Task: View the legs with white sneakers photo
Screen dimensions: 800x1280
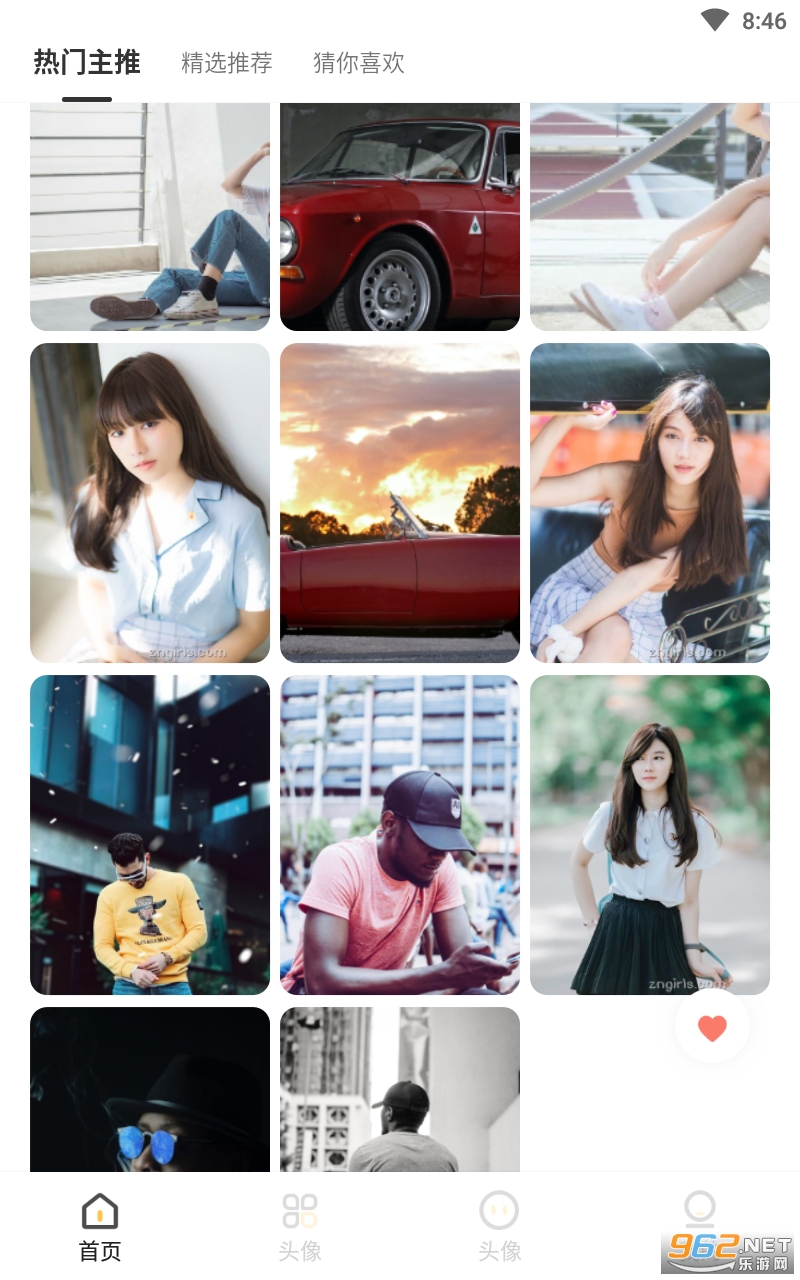Action: tap(650, 216)
